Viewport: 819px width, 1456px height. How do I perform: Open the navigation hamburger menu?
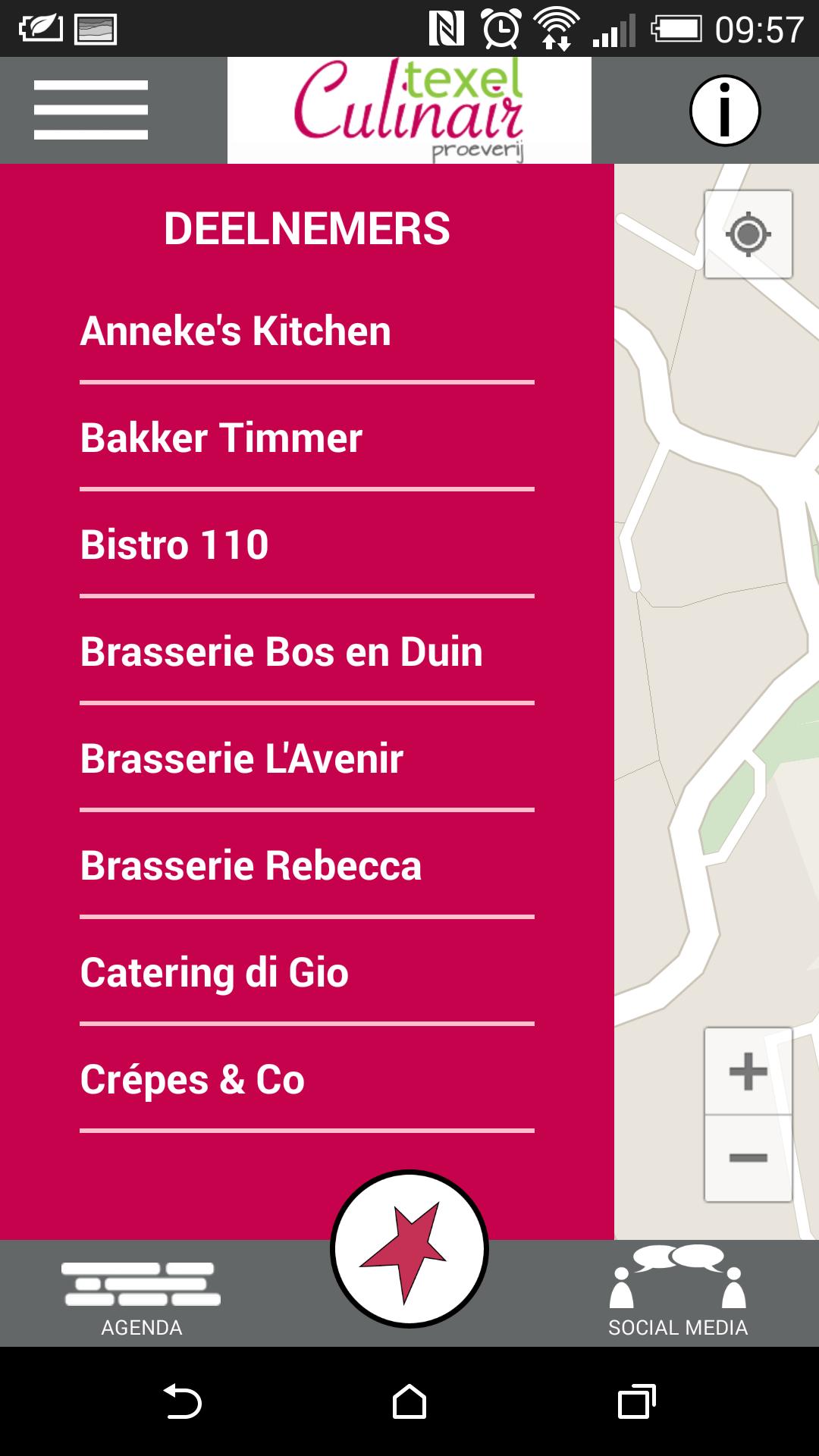pyautogui.click(x=89, y=110)
